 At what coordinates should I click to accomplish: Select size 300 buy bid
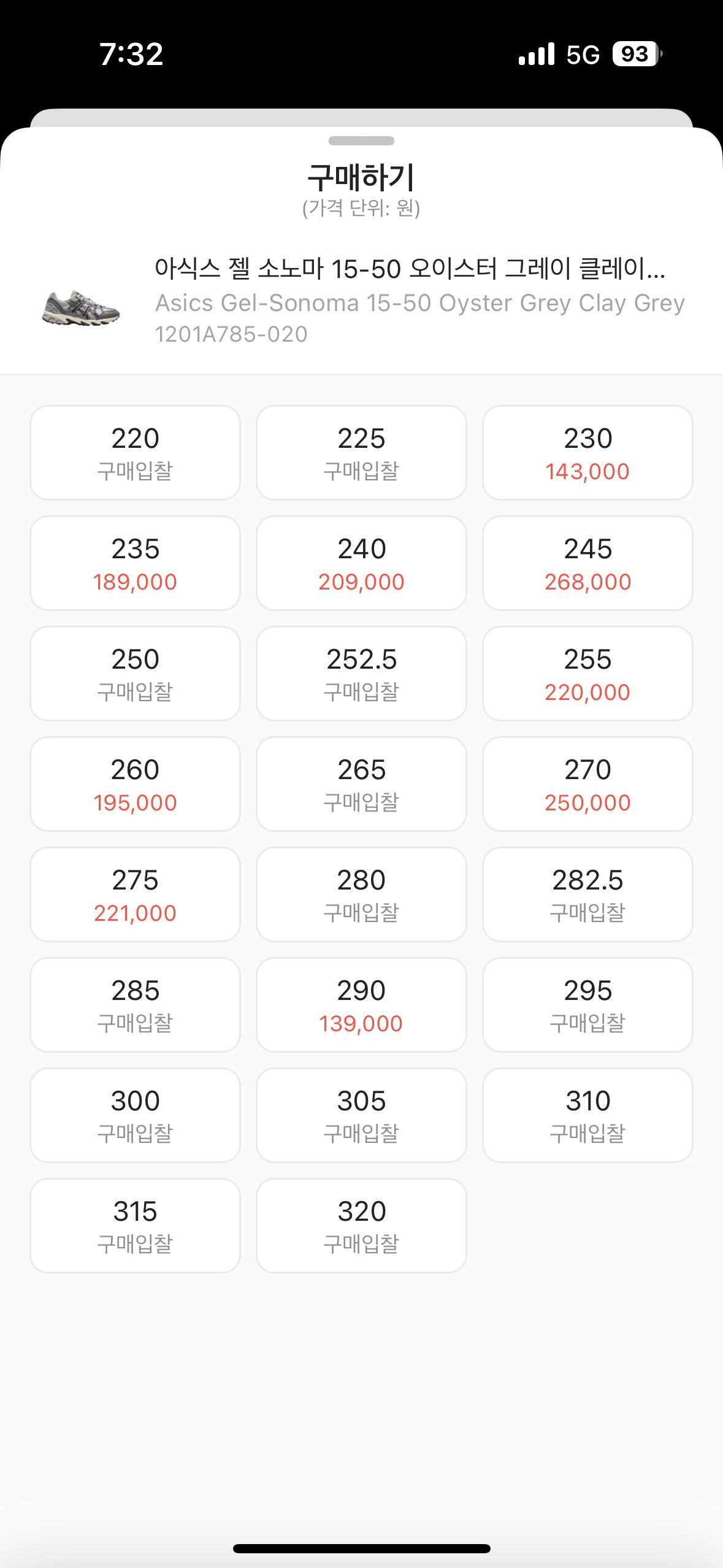[x=135, y=1115]
